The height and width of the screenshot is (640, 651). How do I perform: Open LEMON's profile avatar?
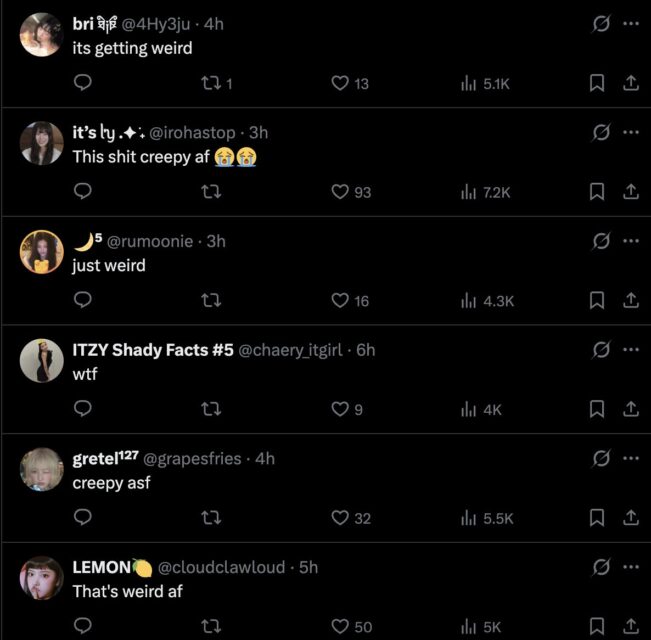point(42,578)
